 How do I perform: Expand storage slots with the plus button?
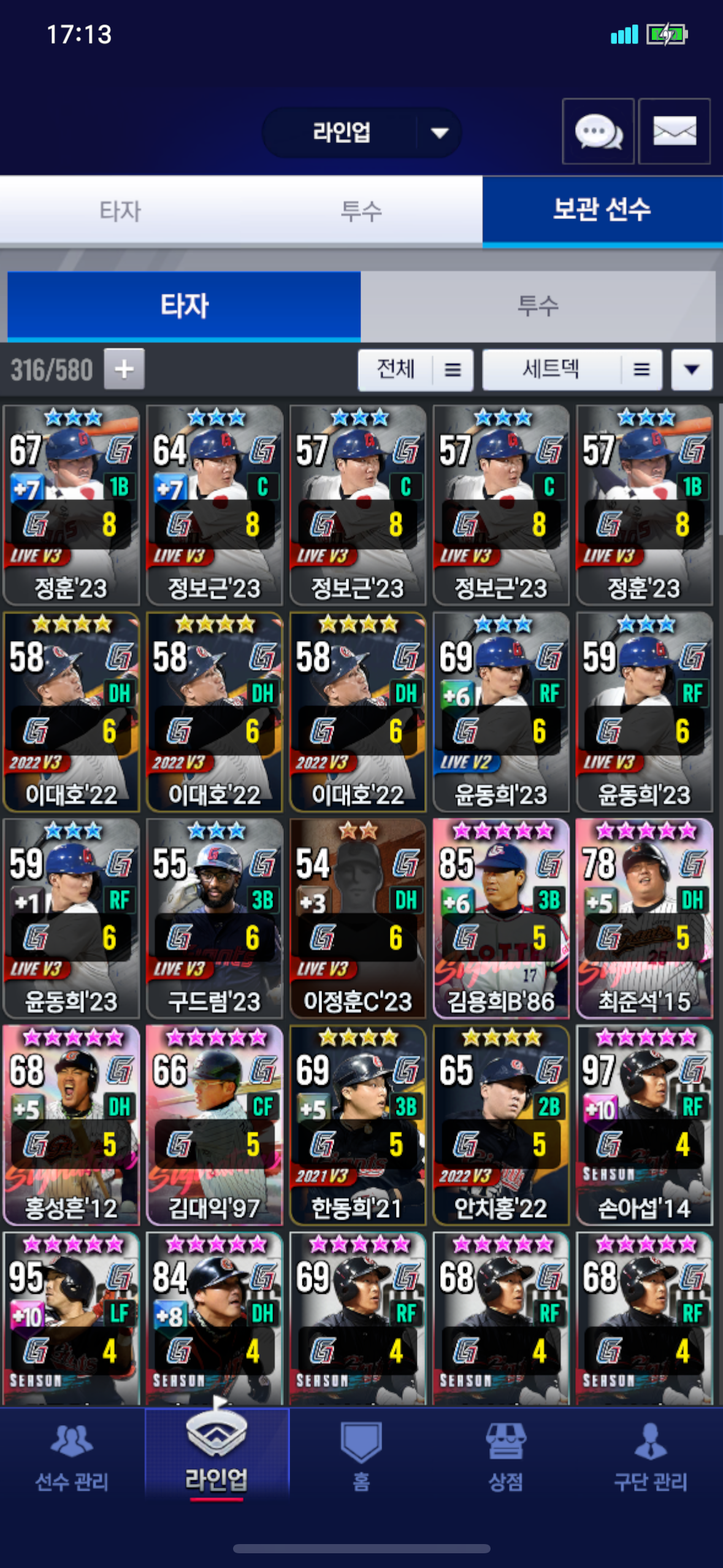pos(124,369)
